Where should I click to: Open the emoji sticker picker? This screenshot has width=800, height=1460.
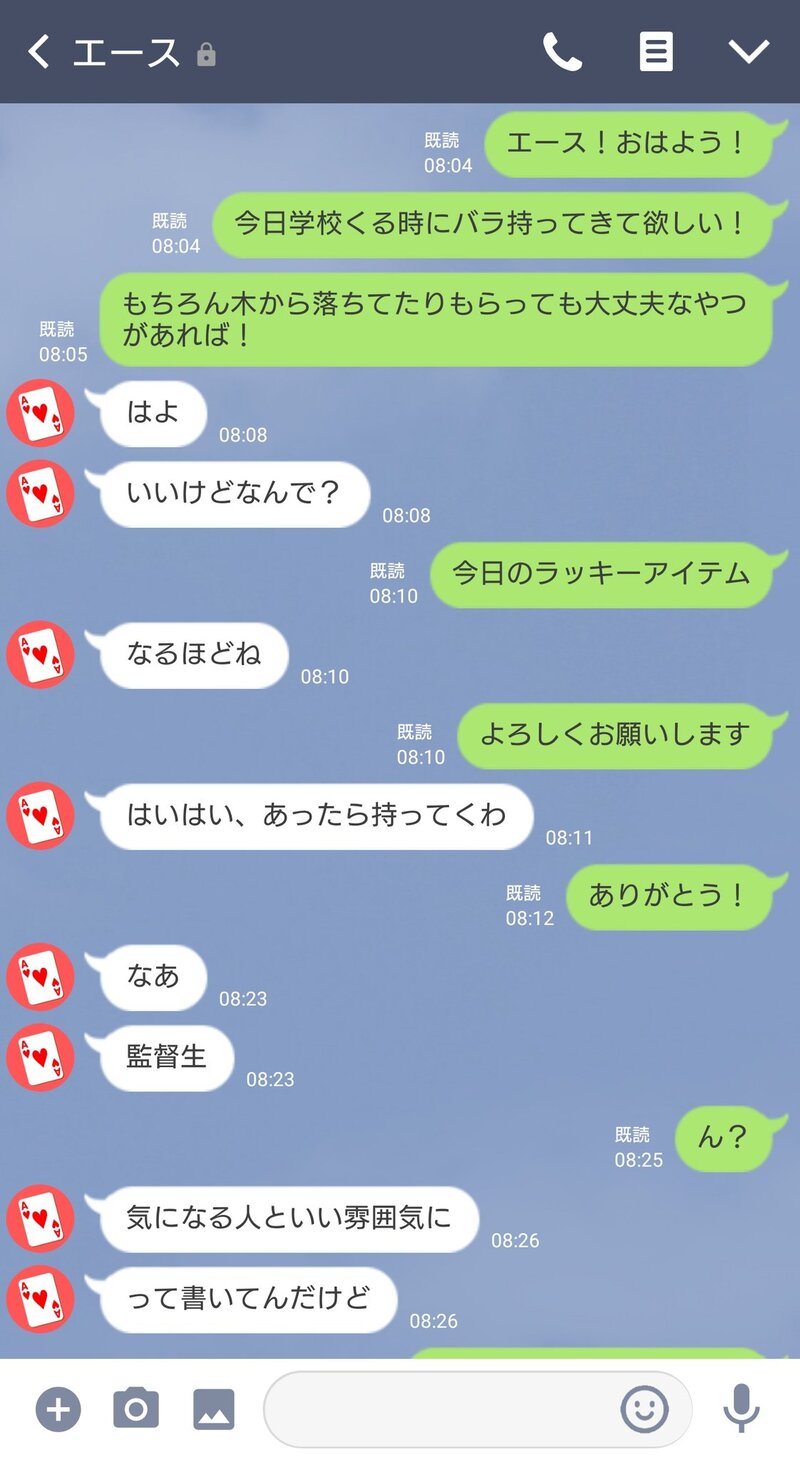click(x=644, y=1410)
